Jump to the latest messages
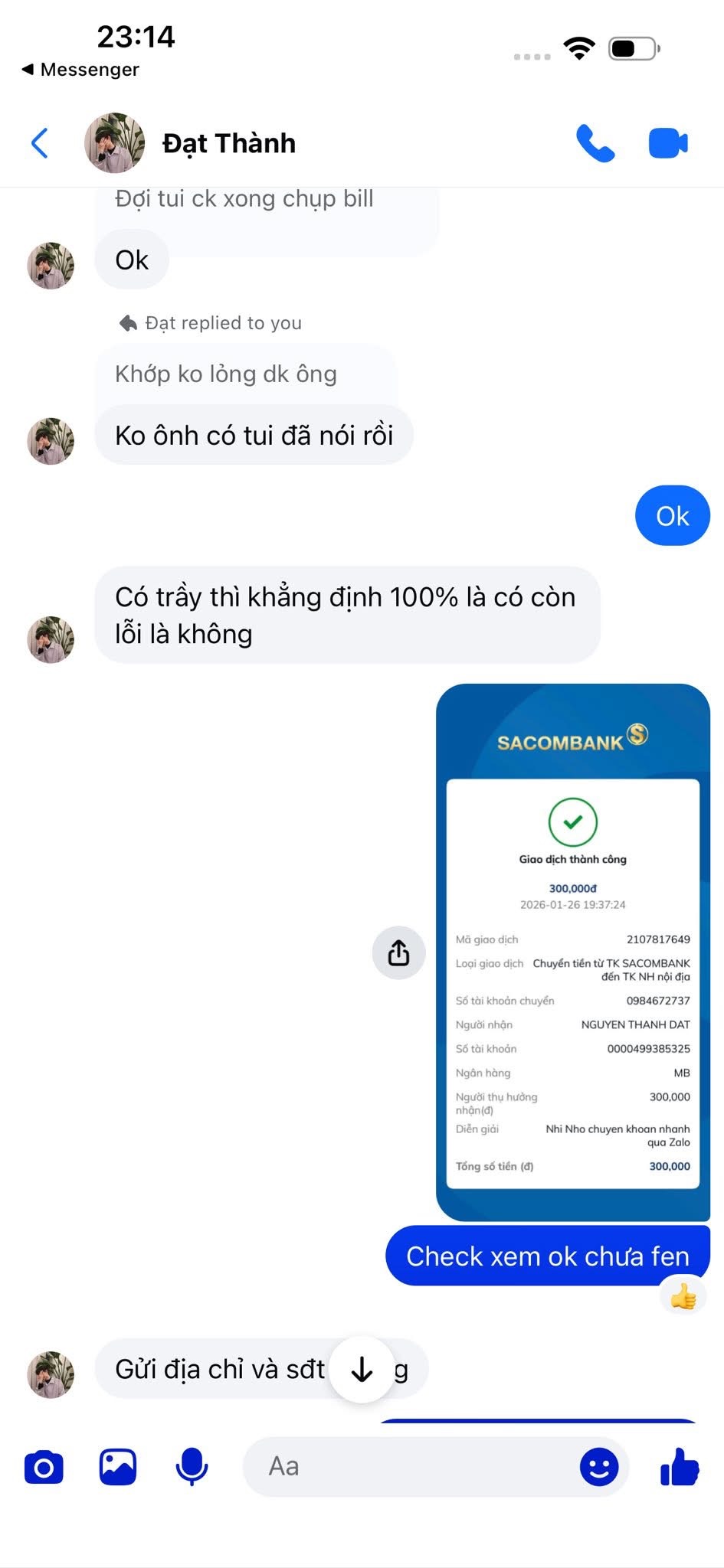This screenshot has height=1568, width=724. 362,1370
